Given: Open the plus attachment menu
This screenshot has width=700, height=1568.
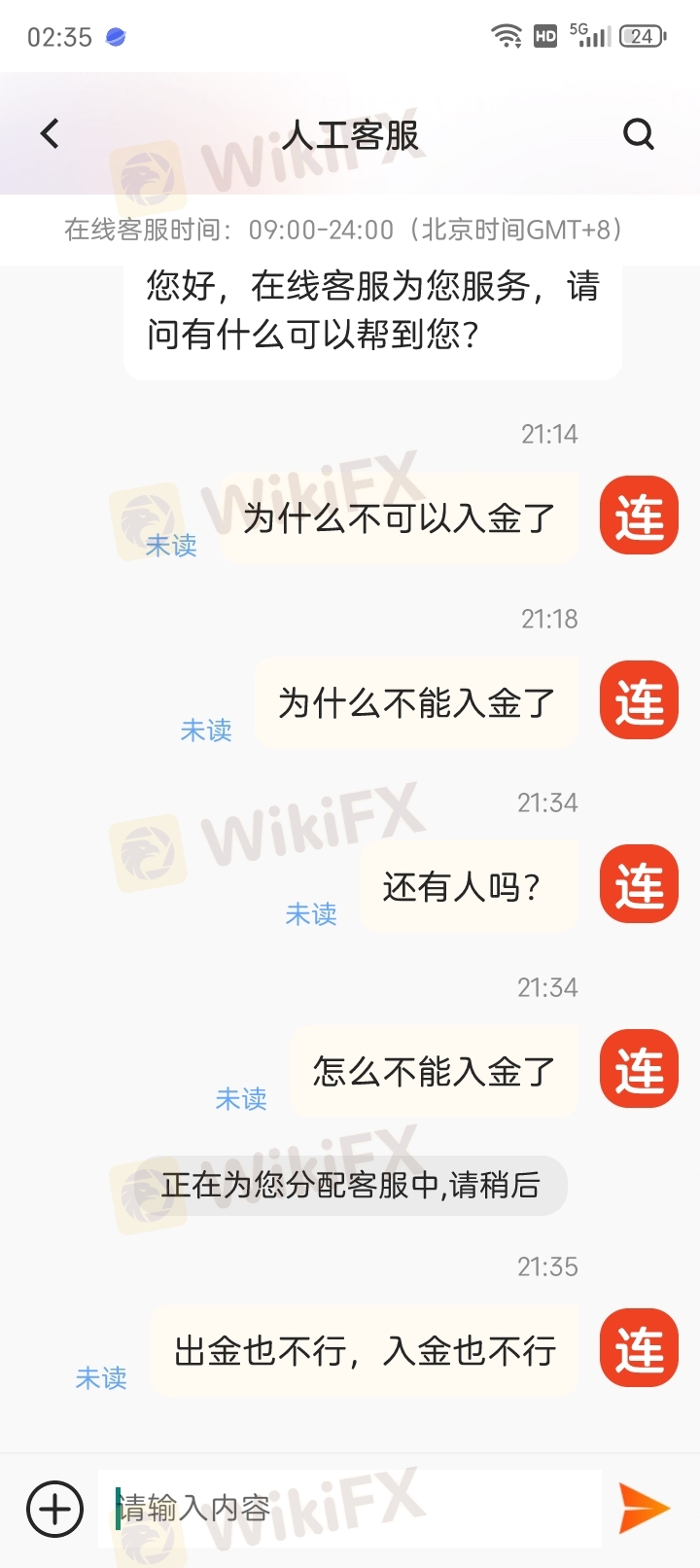Looking at the screenshot, I should click(54, 1509).
